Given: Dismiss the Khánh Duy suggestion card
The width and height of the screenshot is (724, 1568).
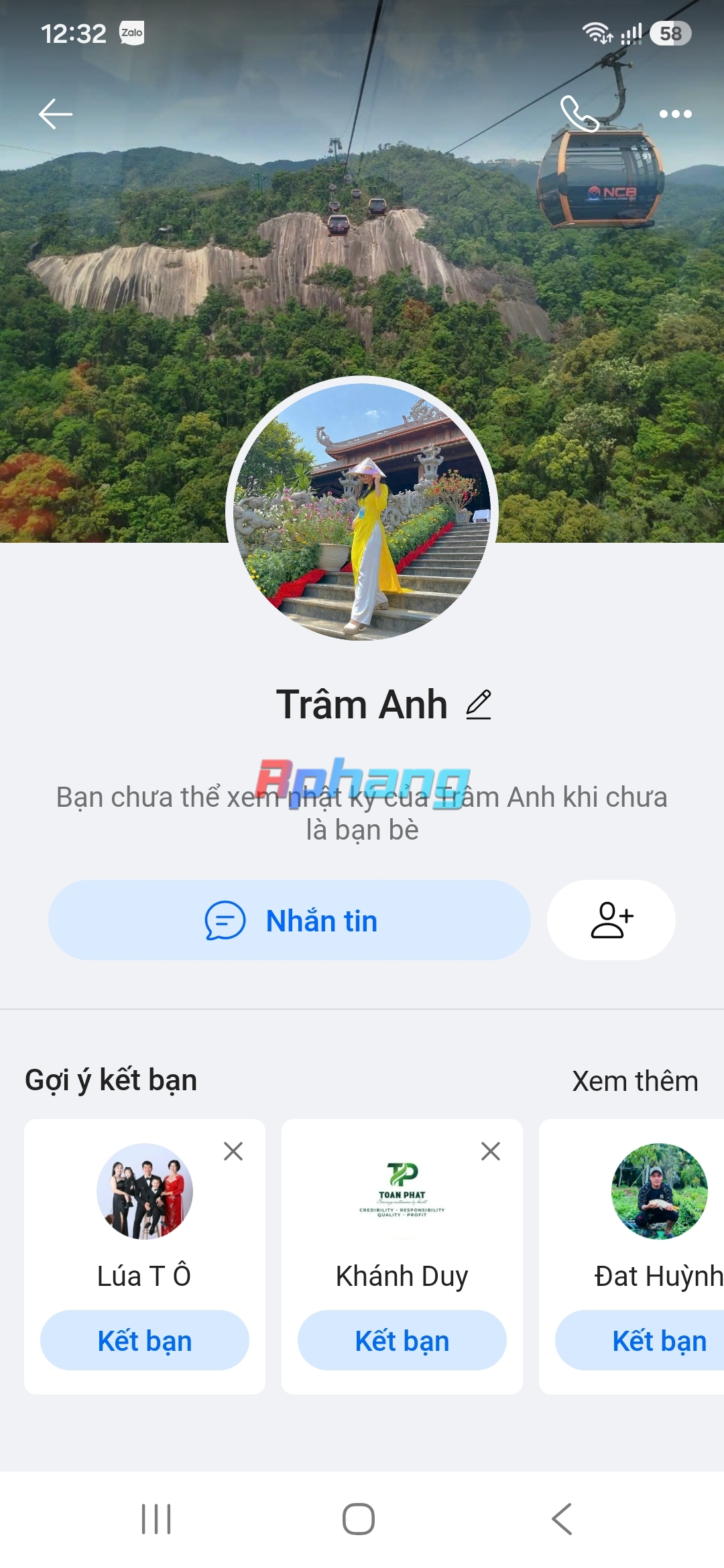Looking at the screenshot, I should click(491, 1151).
